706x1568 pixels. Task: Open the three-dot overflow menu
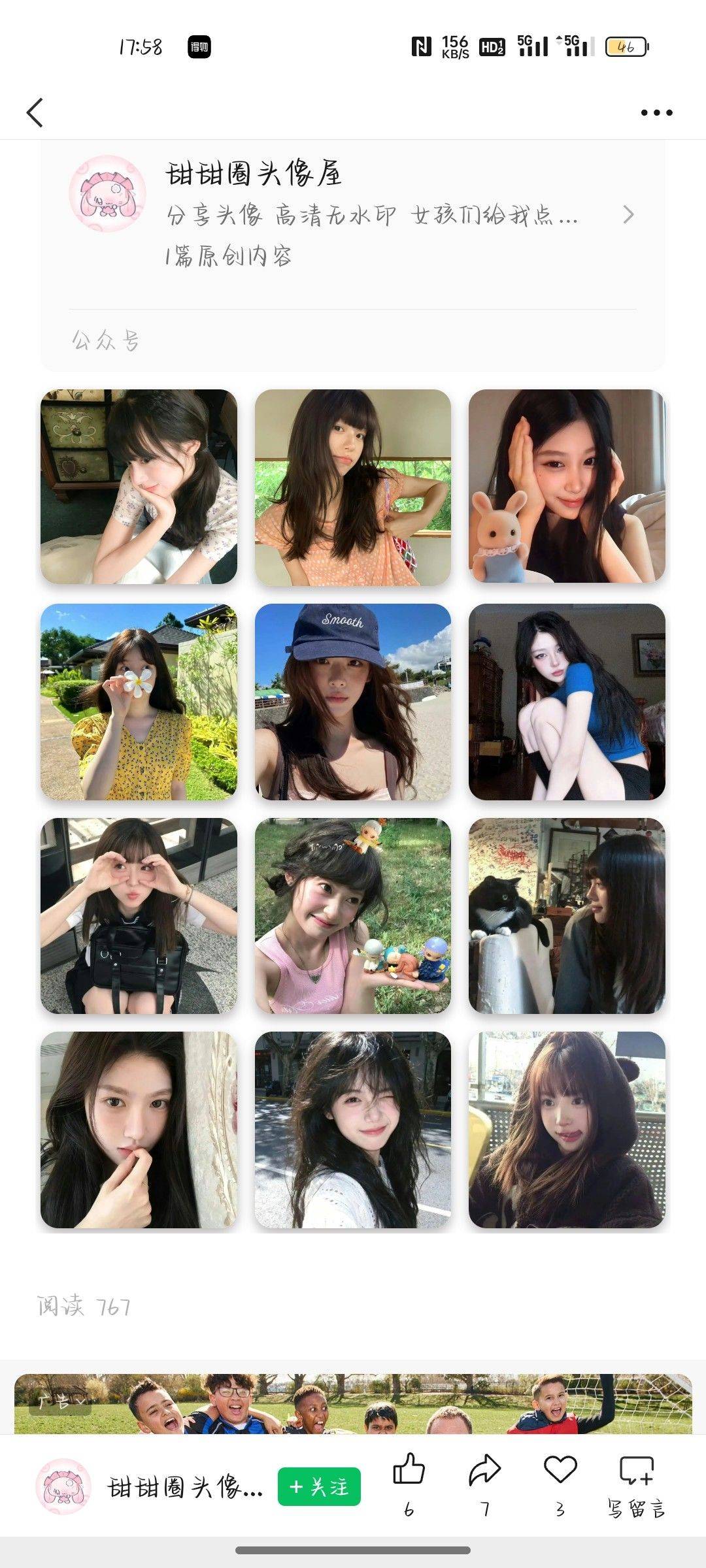tap(656, 112)
